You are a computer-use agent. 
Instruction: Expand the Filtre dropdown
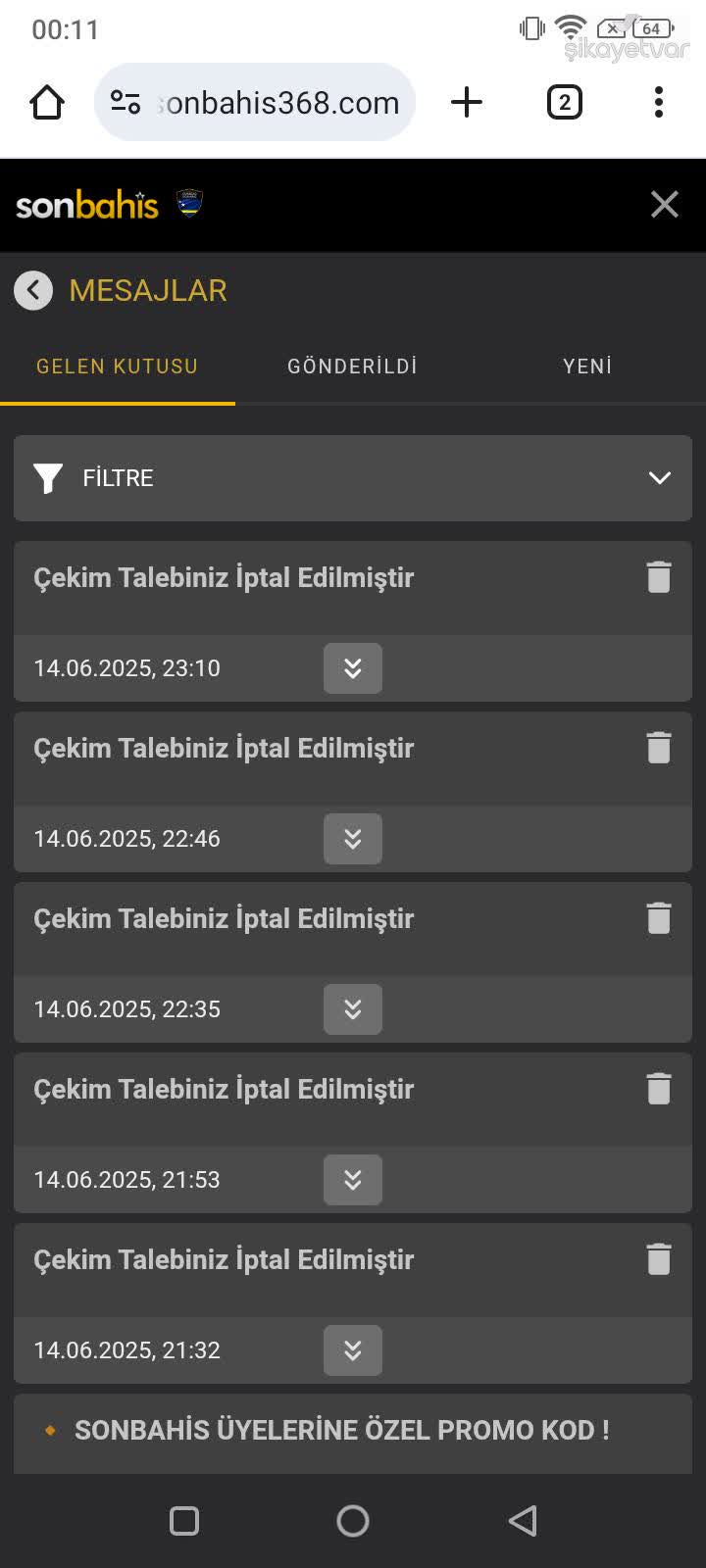point(353,478)
